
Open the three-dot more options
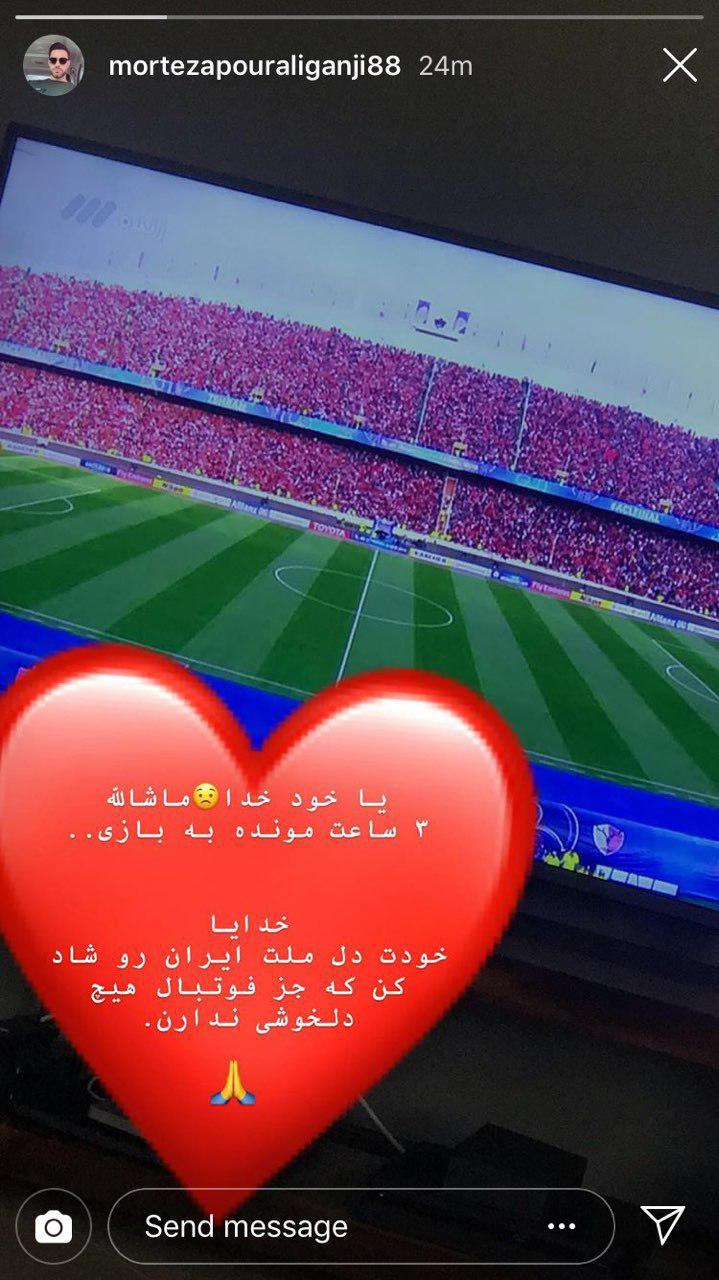564,1226
